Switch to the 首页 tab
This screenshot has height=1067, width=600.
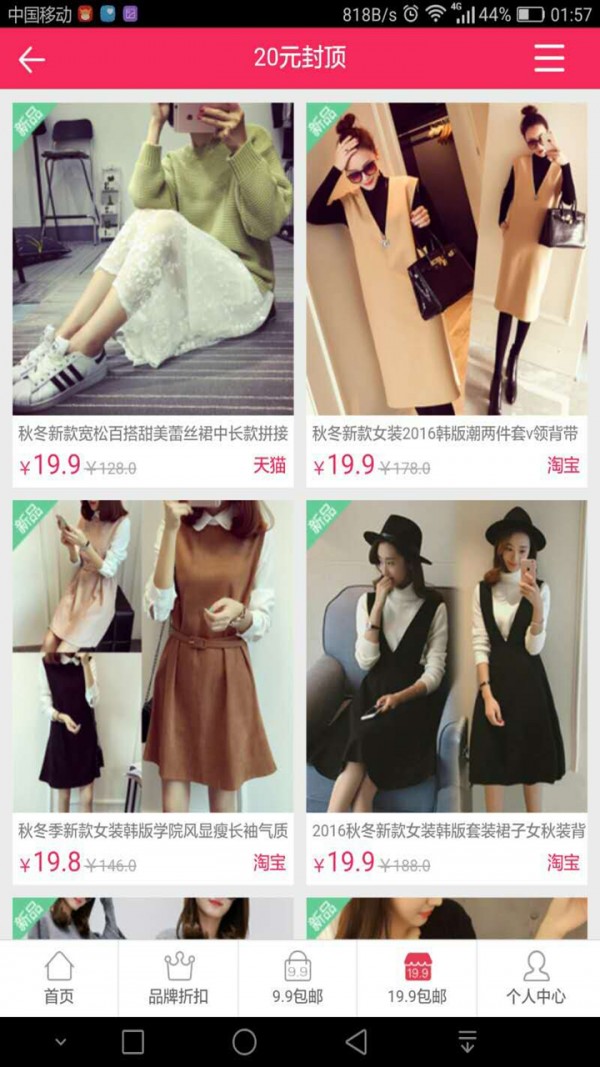point(59,978)
